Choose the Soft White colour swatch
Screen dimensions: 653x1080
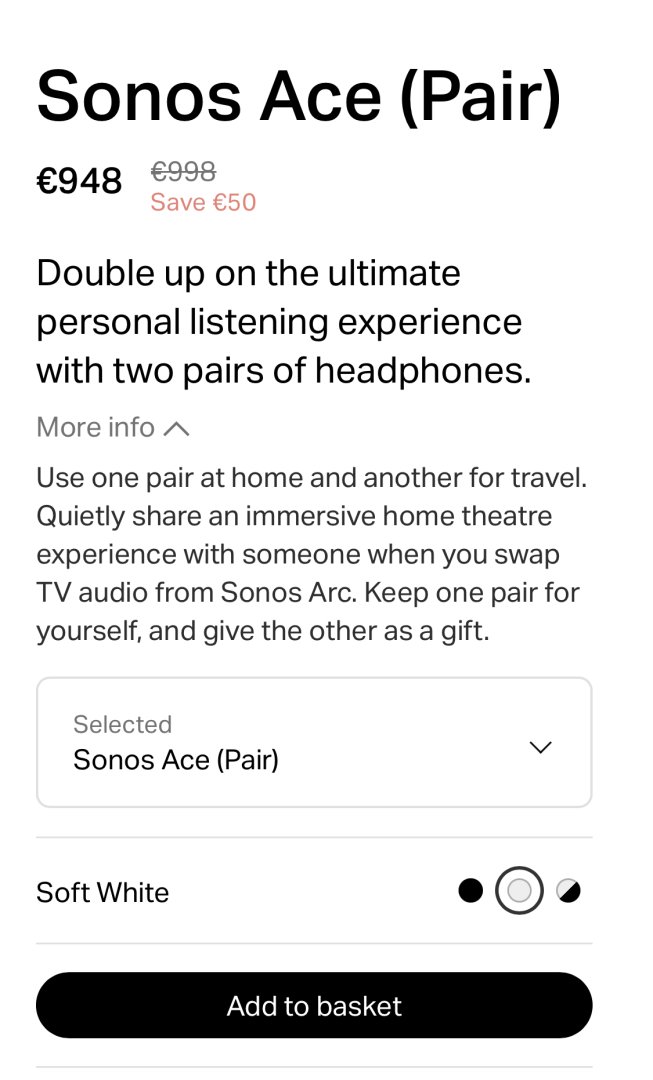(x=519, y=890)
